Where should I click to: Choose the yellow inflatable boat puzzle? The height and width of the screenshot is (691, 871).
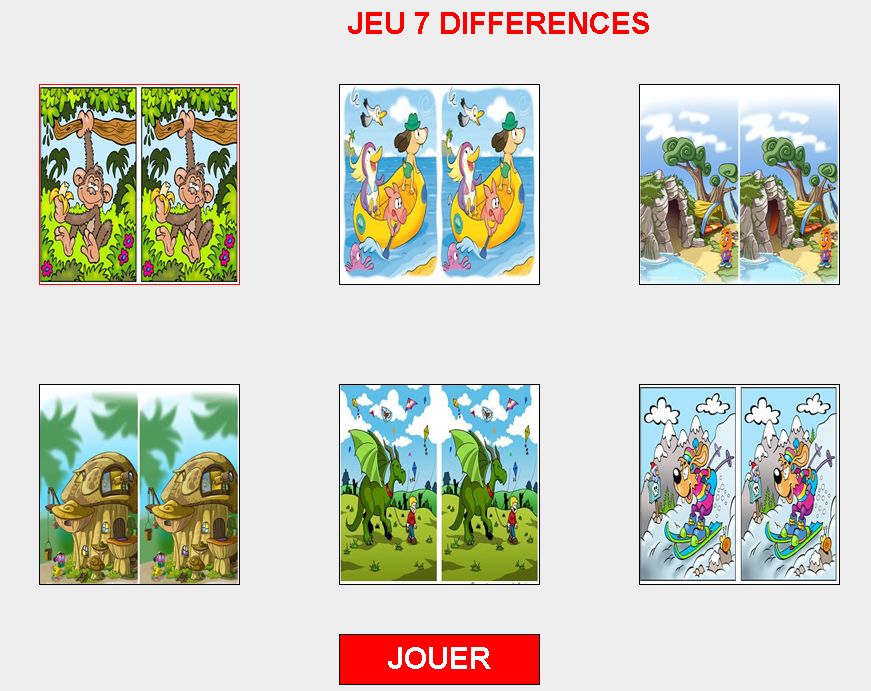439,184
